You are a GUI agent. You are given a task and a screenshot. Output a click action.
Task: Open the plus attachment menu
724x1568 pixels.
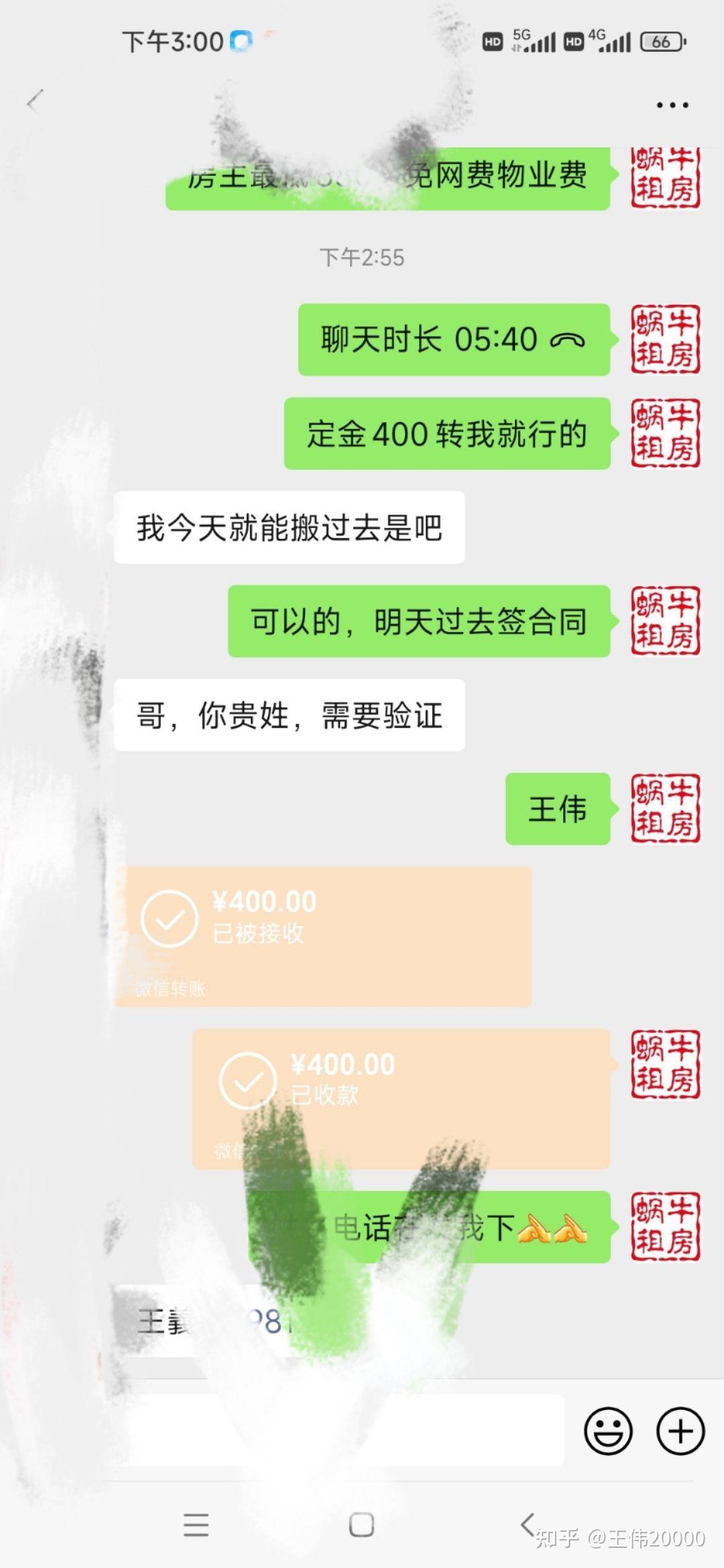coord(680,1431)
